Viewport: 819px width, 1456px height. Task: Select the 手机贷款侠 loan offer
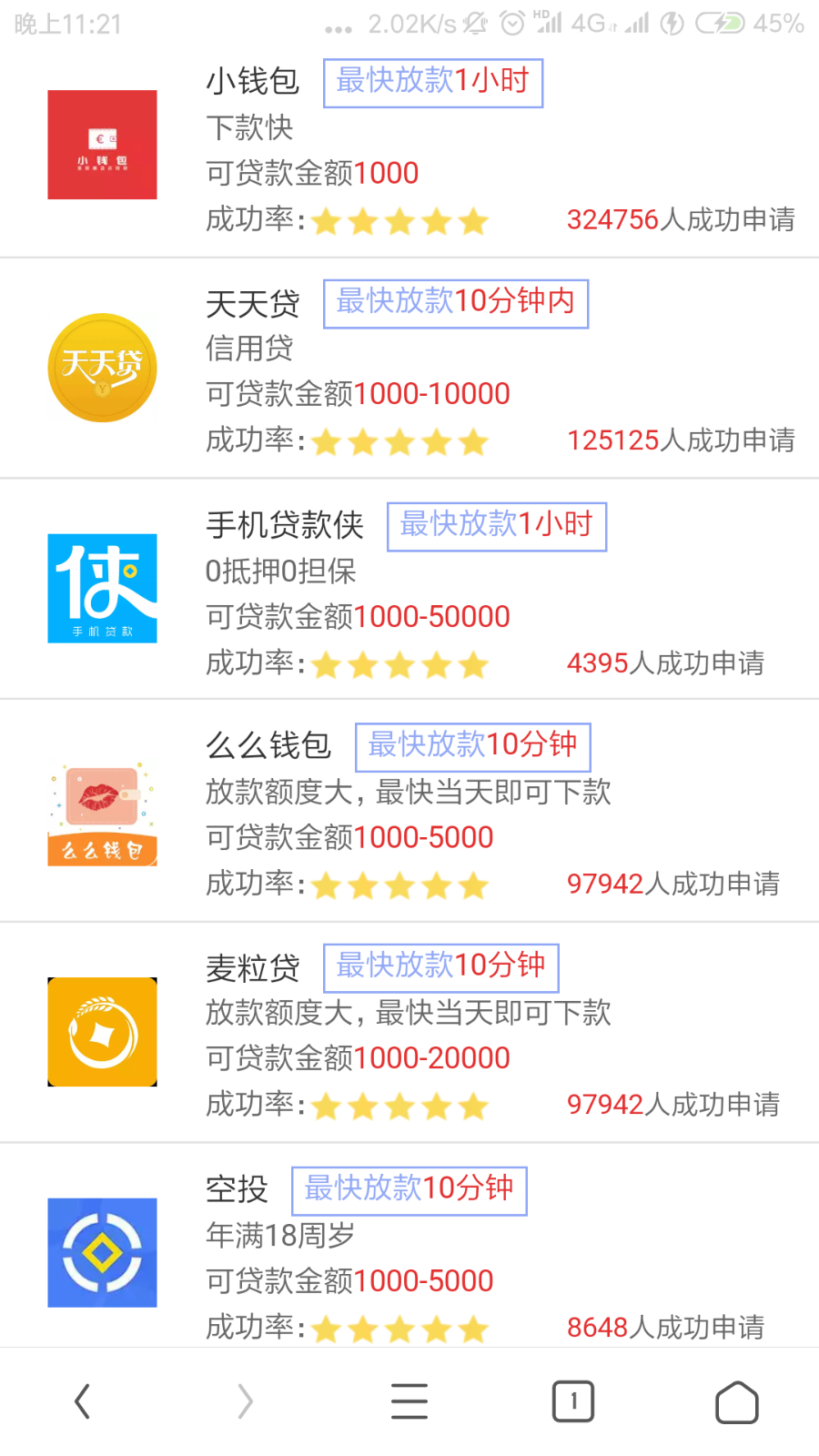pos(409,590)
